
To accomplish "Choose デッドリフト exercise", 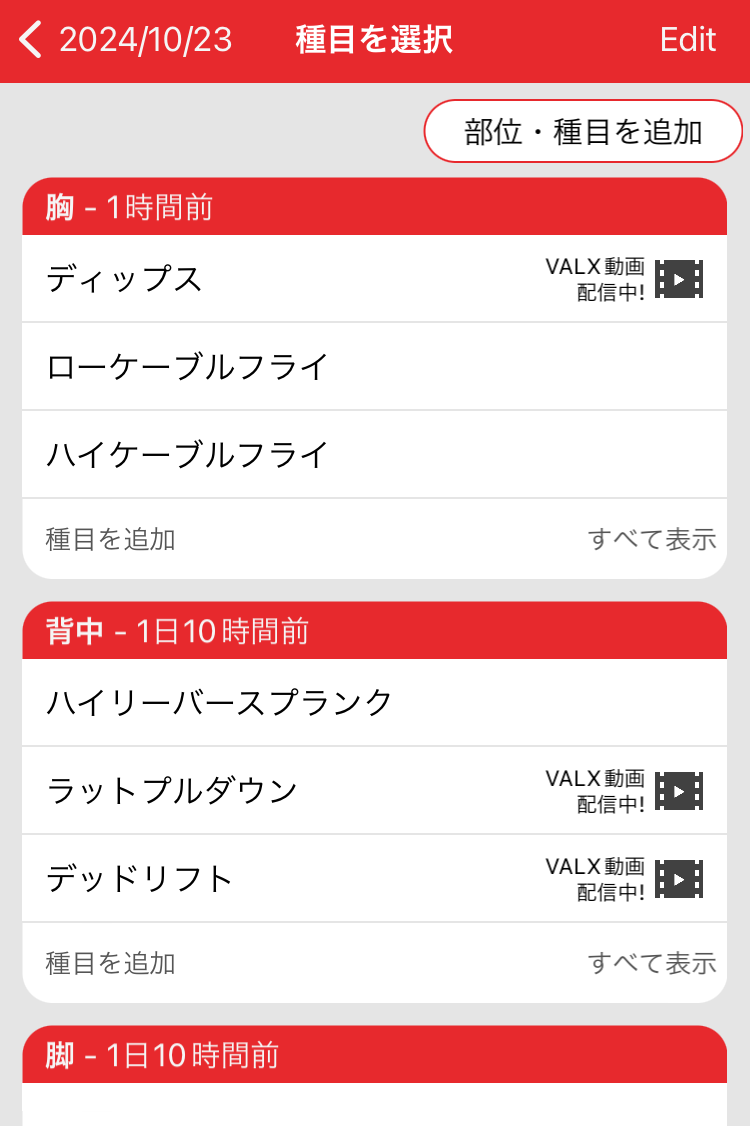I will point(140,879).
